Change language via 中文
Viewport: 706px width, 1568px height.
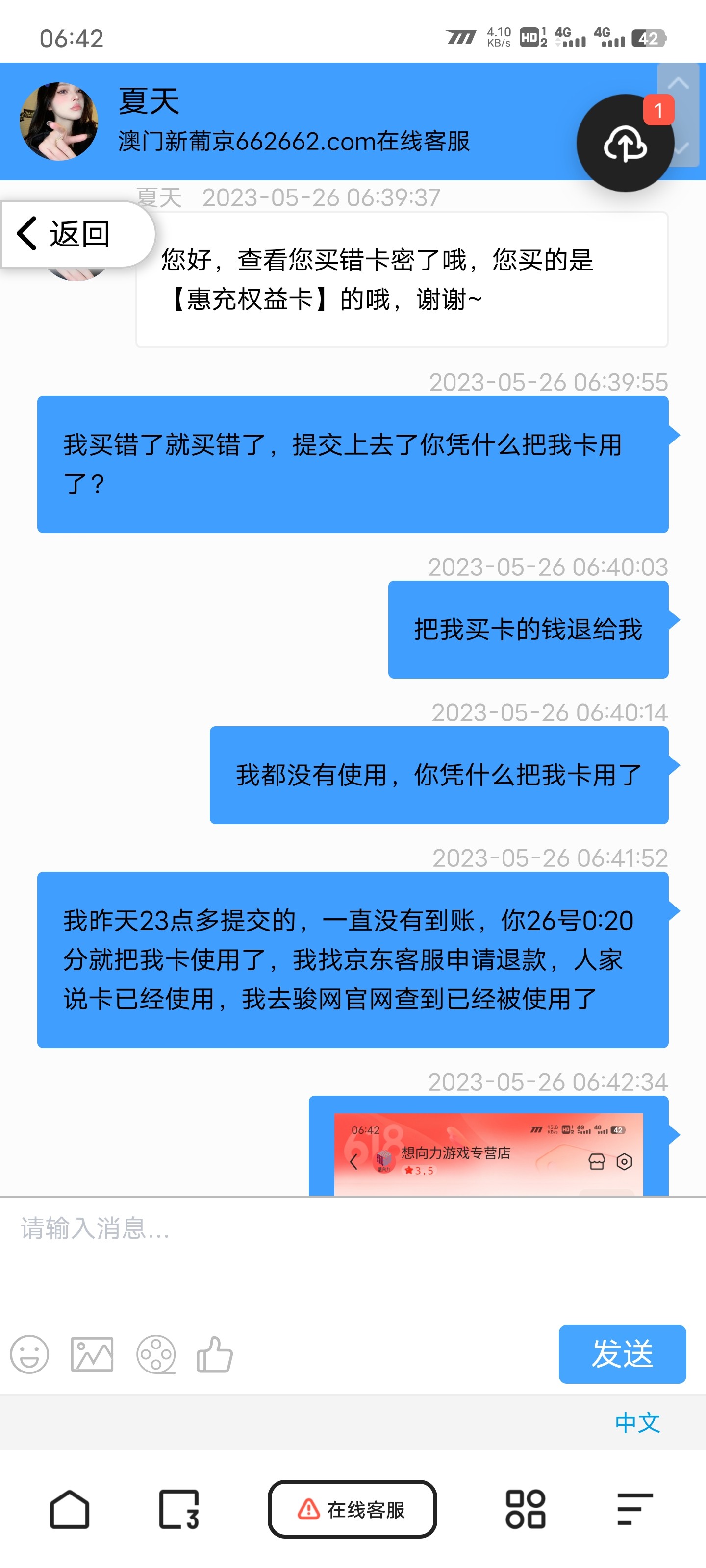pos(637,1422)
